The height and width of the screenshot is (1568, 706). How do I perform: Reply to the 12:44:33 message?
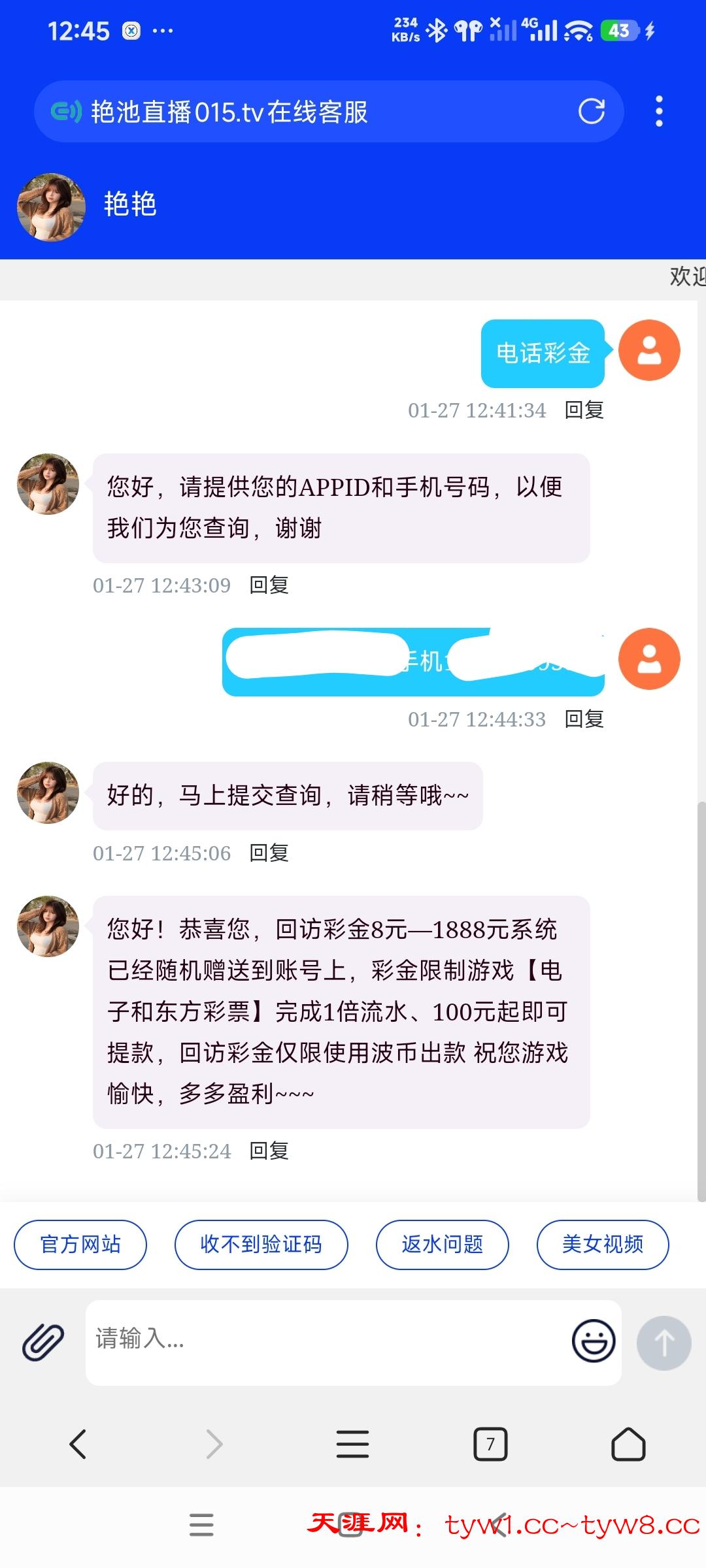[584, 719]
